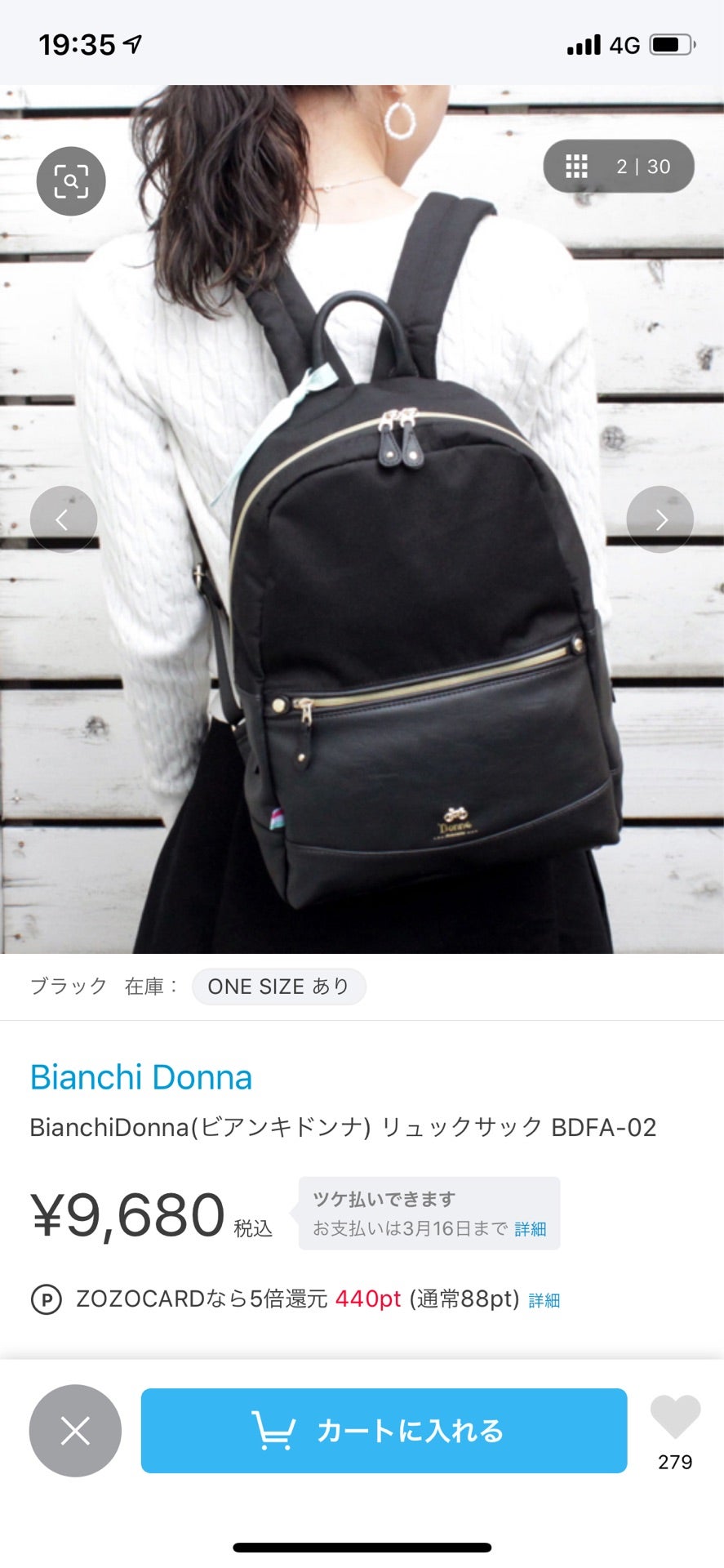The height and width of the screenshot is (1568, 724).
Task: Open the image search icon
Action: click(71, 181)
